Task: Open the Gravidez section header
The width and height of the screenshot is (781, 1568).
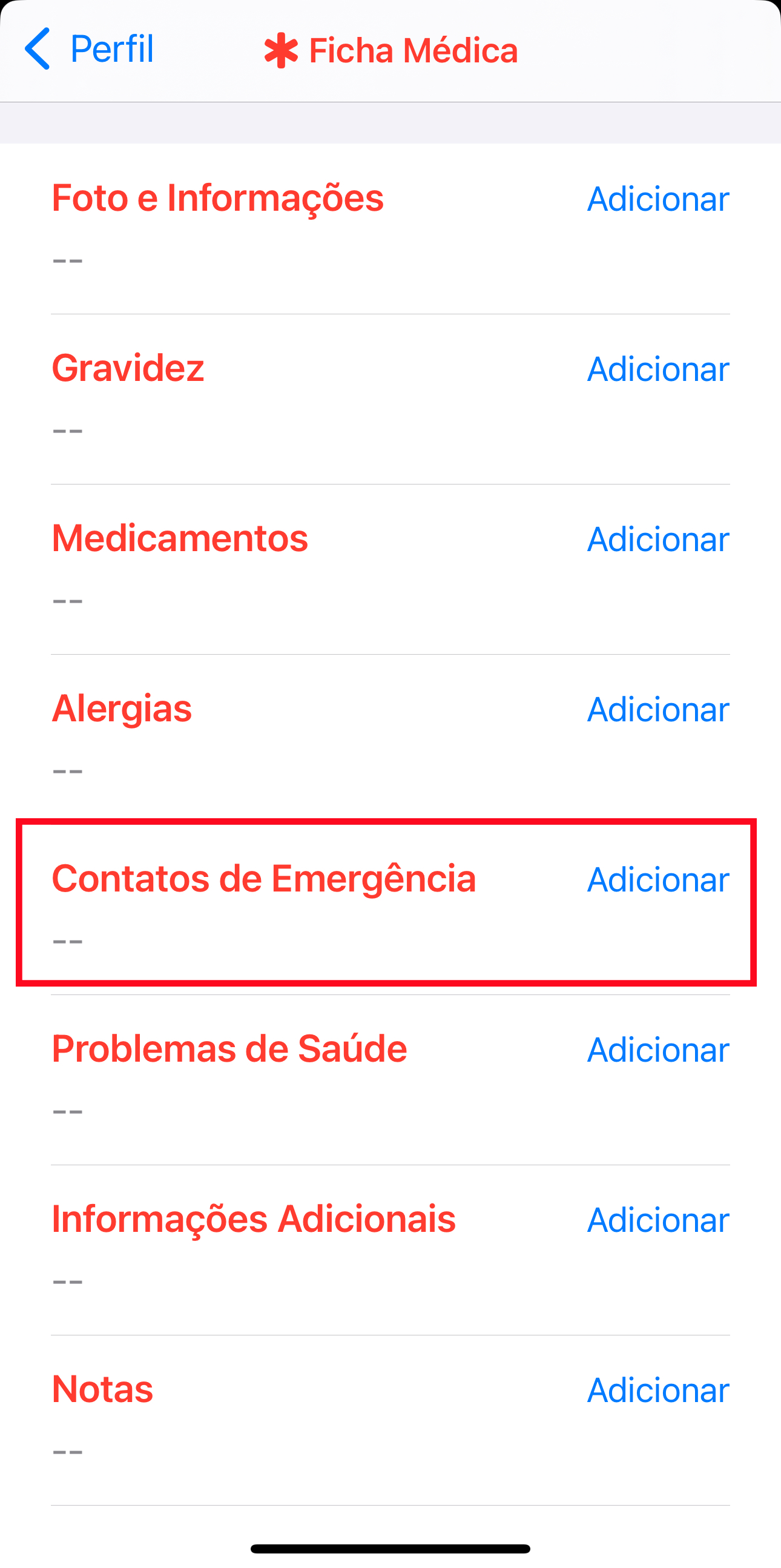Action: [128, 368]
